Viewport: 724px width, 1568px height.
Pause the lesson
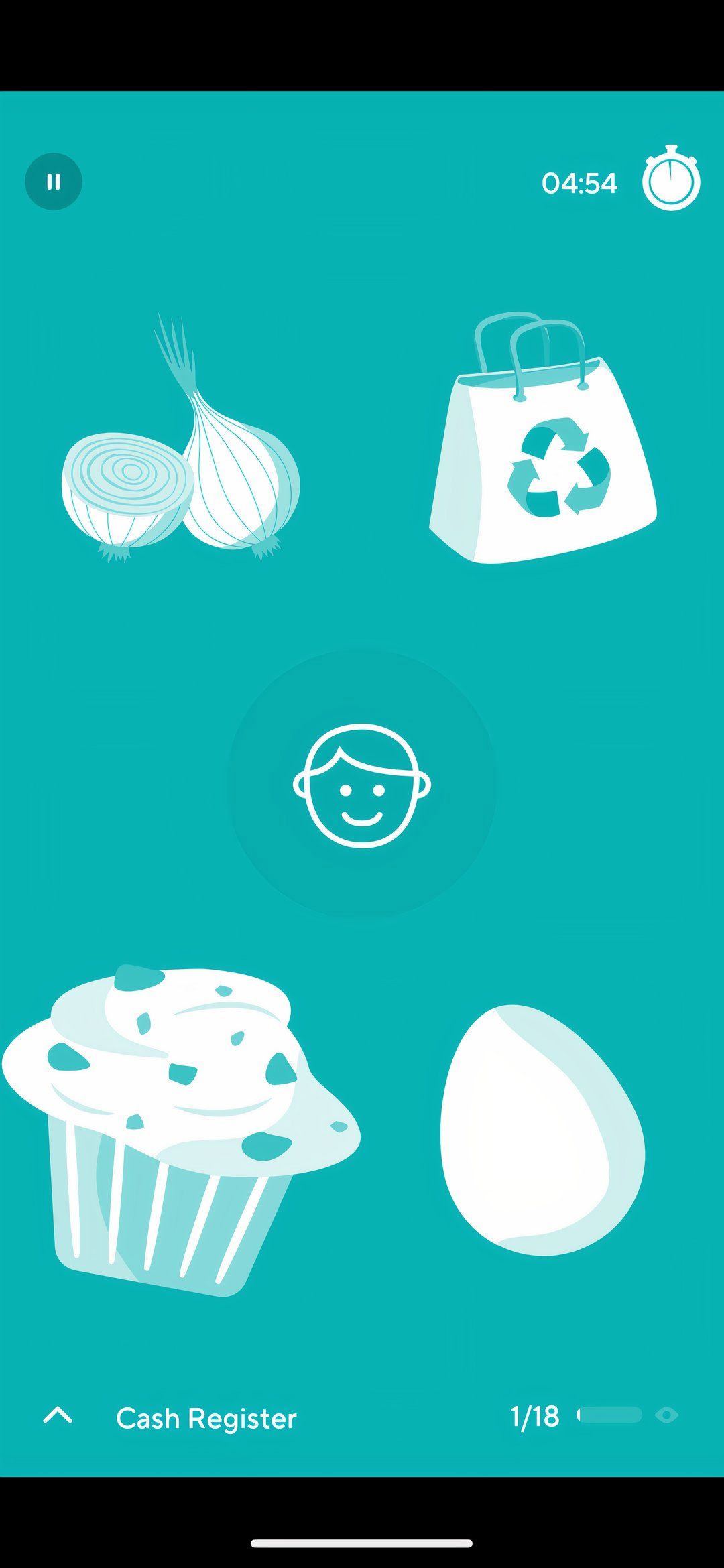tap(54, 182)
